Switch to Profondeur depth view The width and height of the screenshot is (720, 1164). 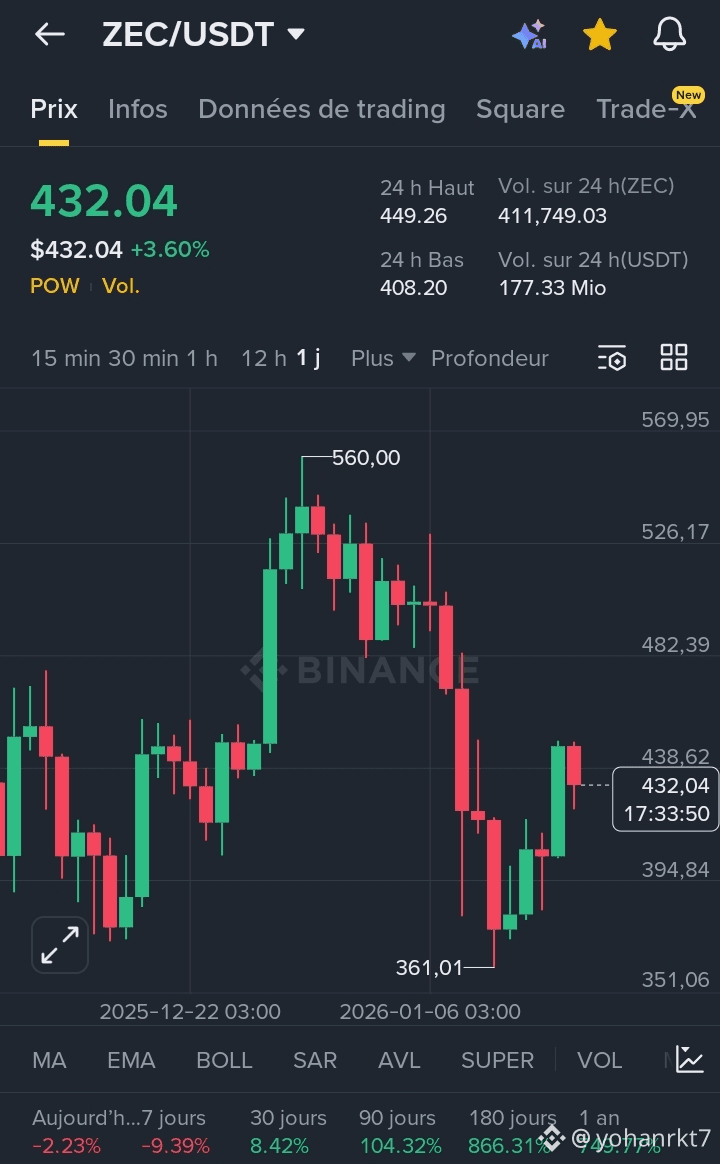489,358
